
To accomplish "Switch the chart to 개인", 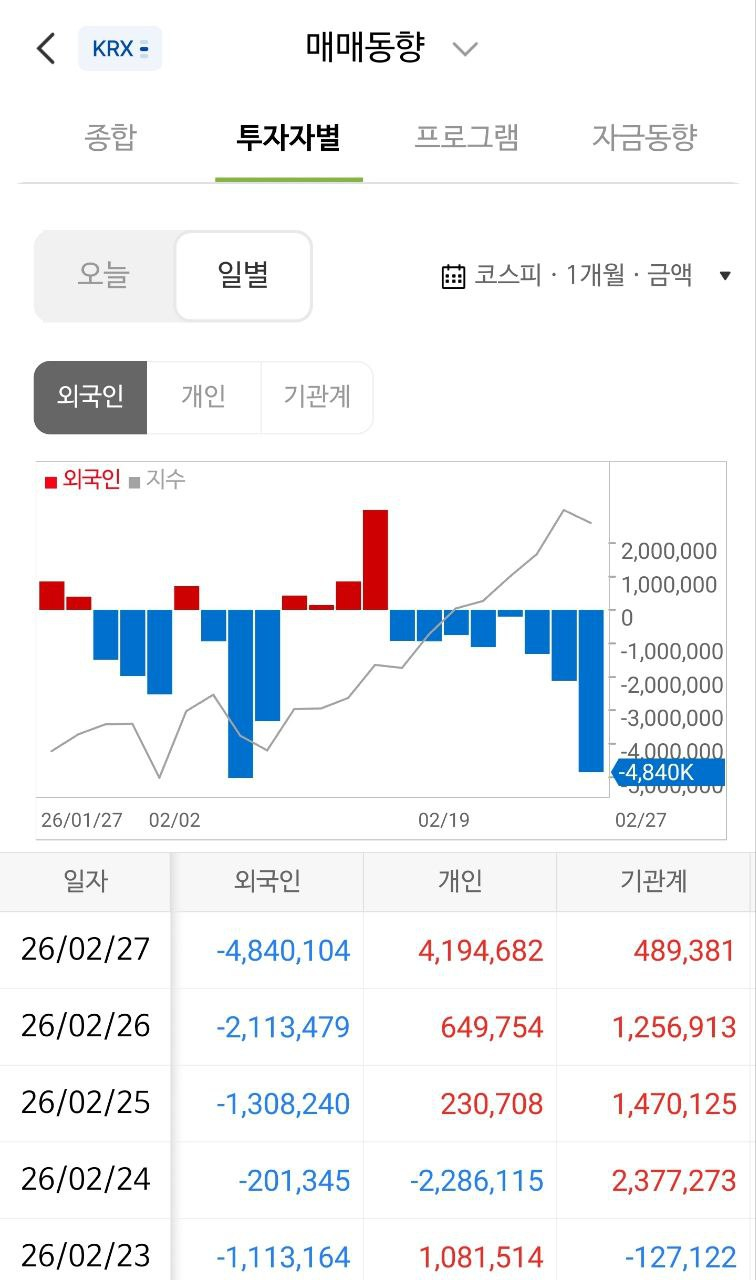I will coord(203,397).
